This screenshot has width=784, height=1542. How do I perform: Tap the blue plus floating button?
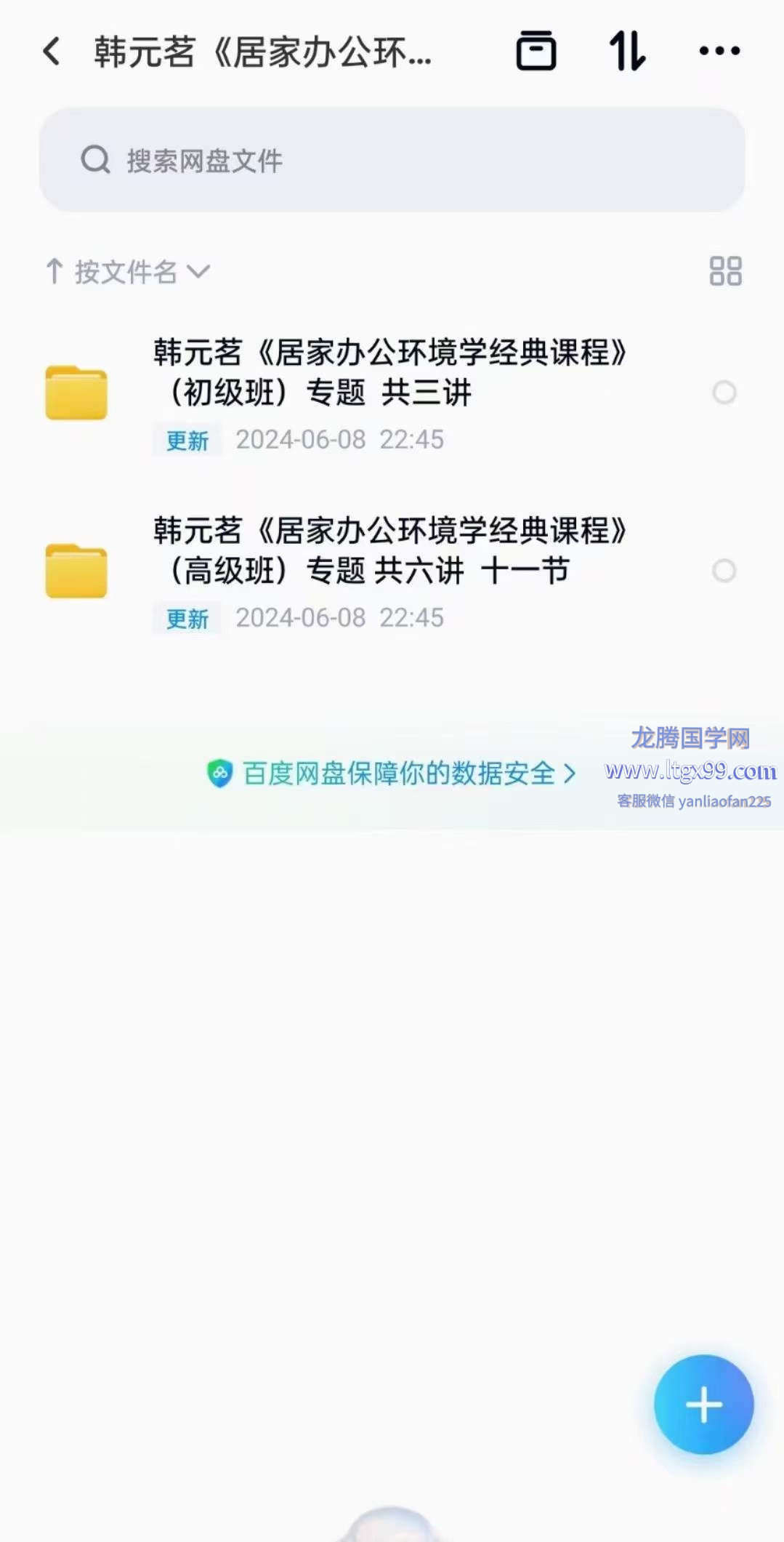pyautogui.click(x=703, y=1404)
